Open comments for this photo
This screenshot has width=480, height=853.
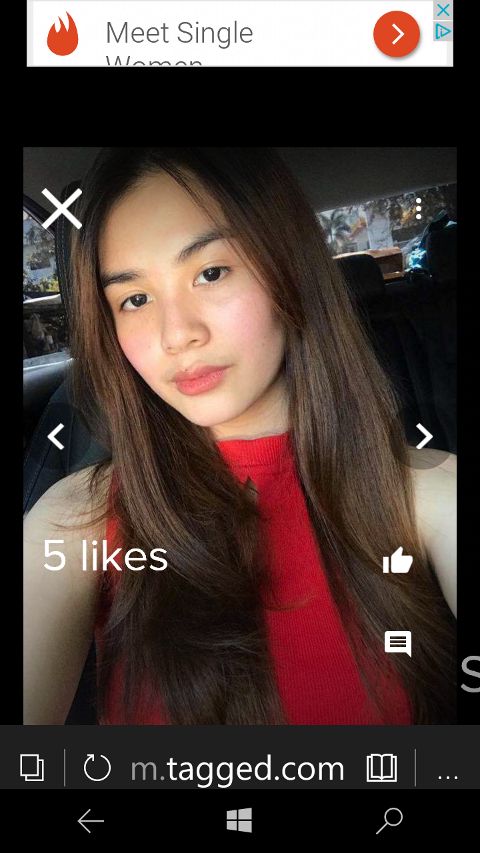pyautogui.click(x=398, y=644)
